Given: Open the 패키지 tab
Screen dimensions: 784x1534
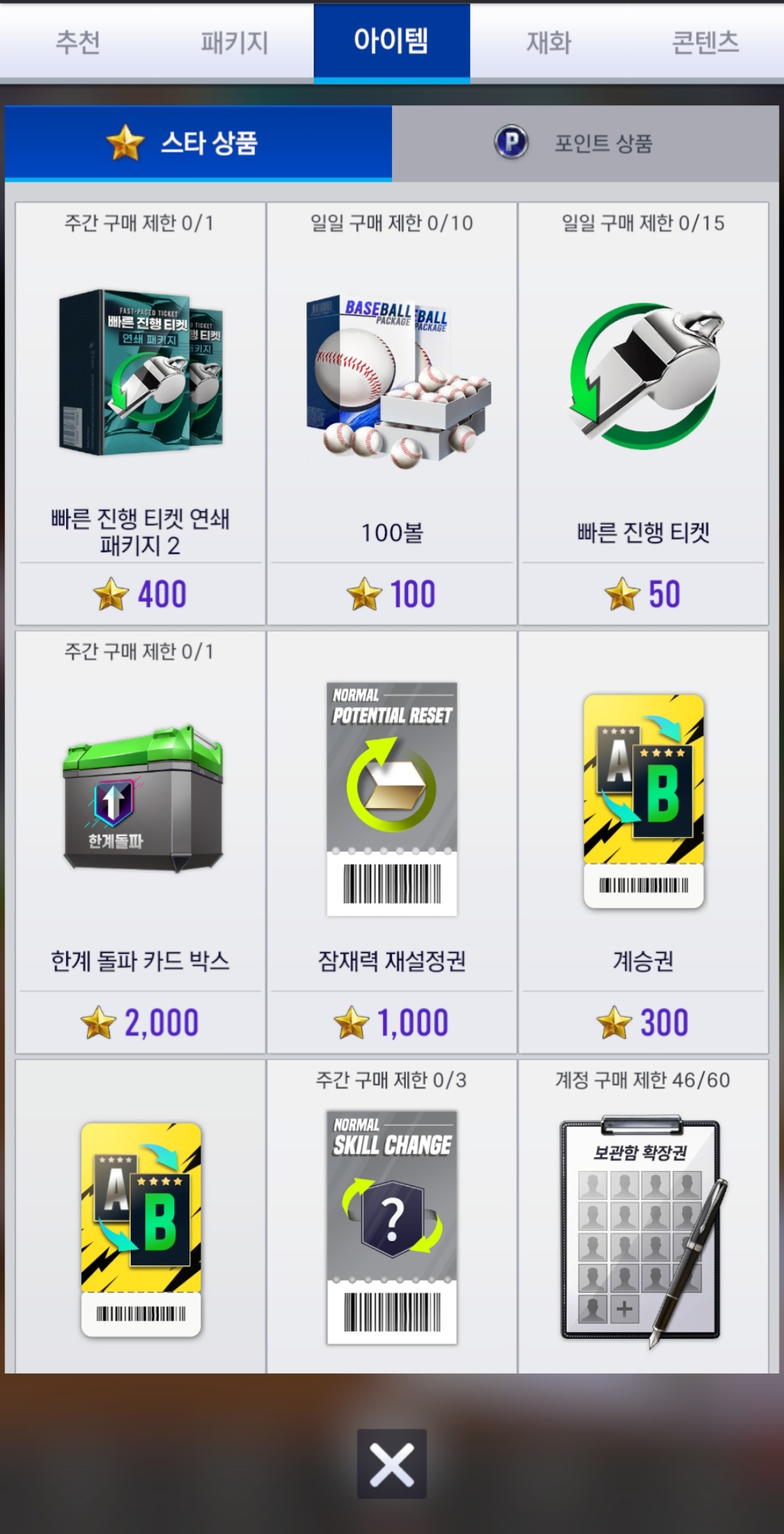Looking at the screenshot, I should pos(234,42).
